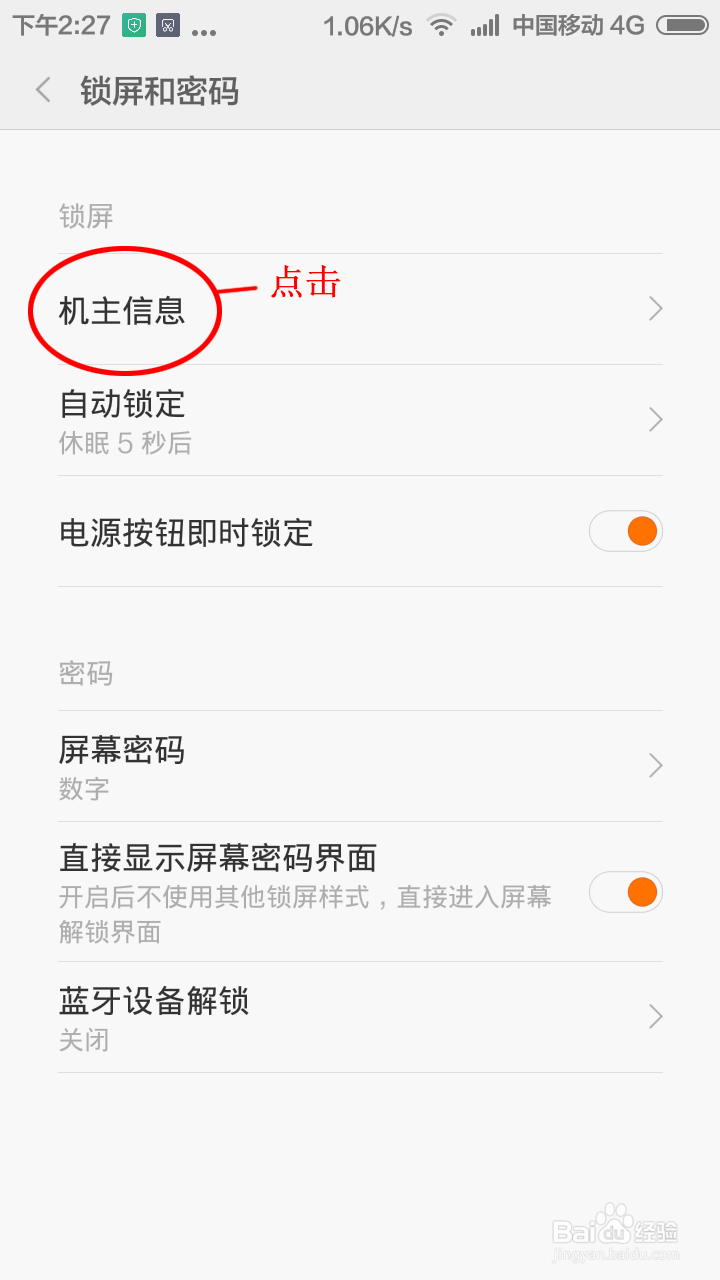Tap the cellular signal strength icon
The height and width of the screenshot is (1280, 720).
coord(485,24)
